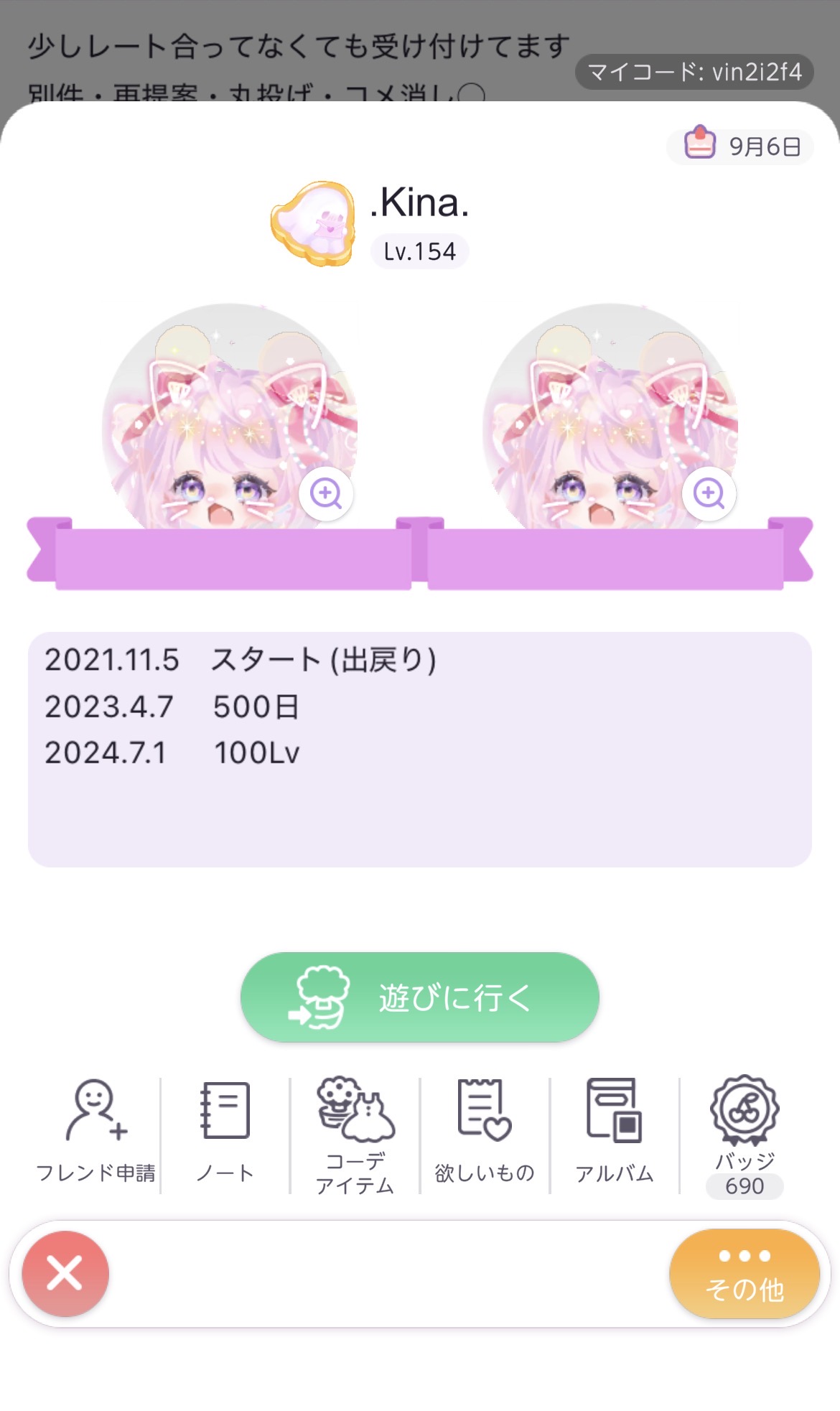Zoom in on the right avatar
The width and height of the screenshot is (840, 1411).
709,493
